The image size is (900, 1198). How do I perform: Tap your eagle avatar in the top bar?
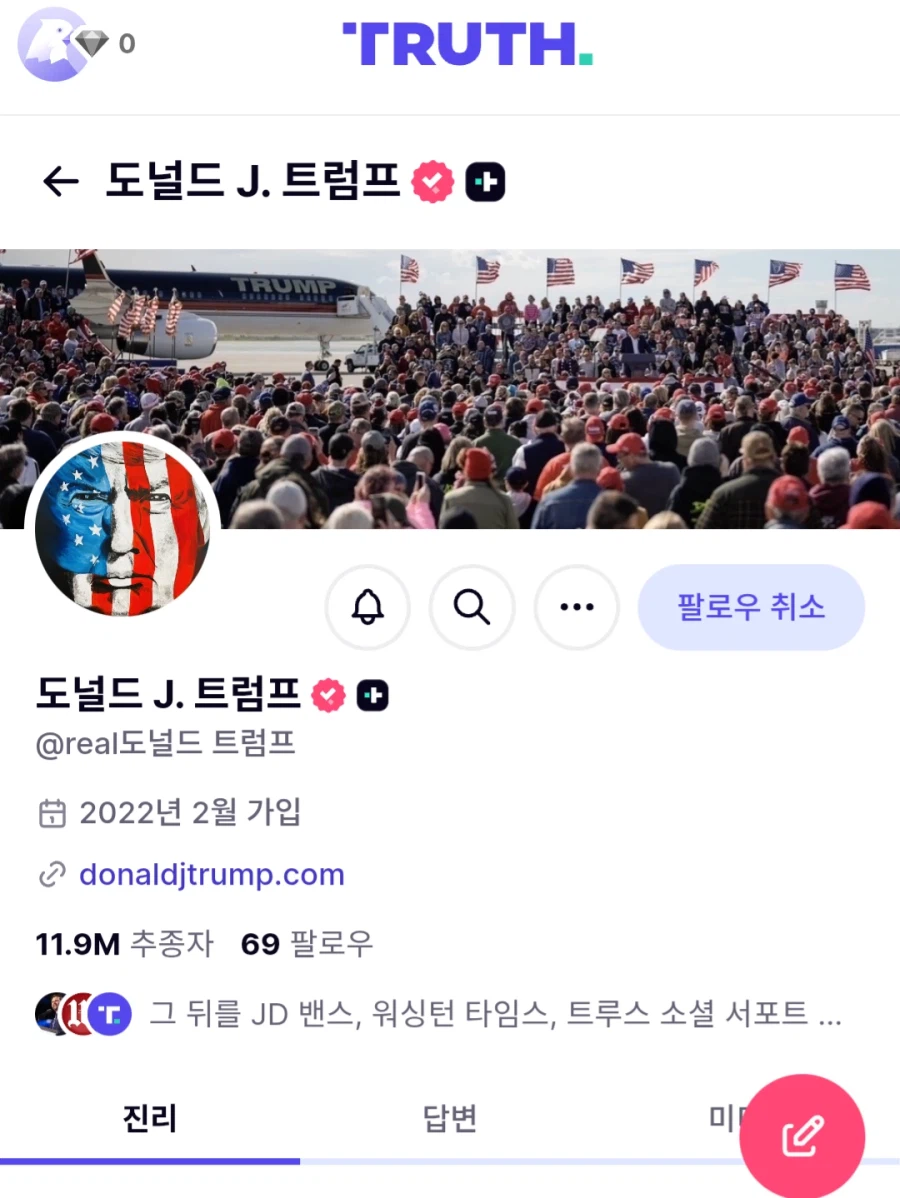[55, 45]
